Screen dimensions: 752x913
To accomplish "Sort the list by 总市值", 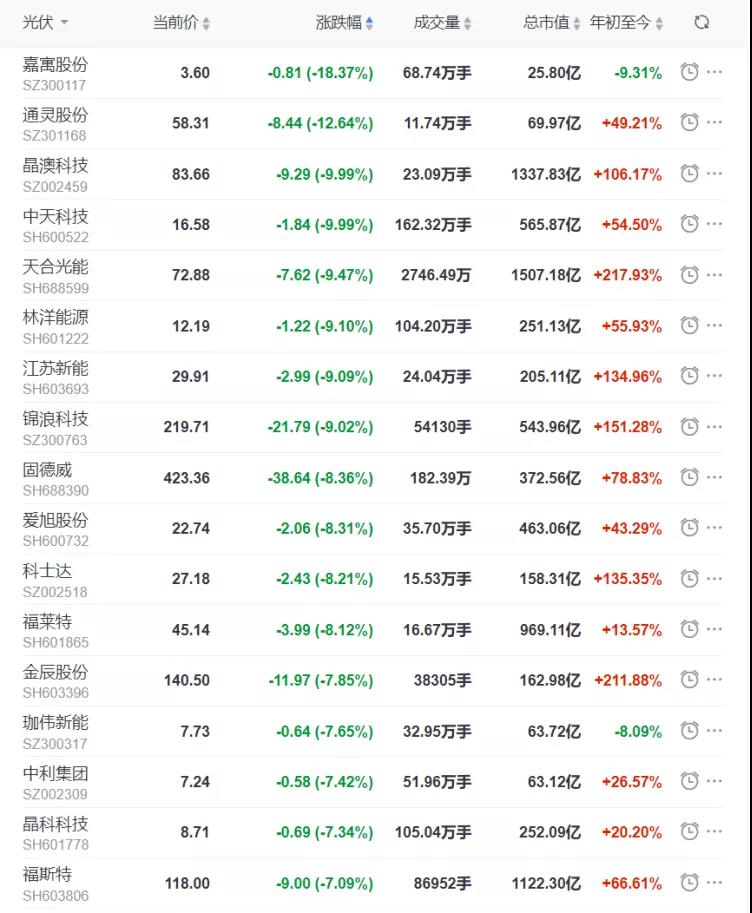I will 551,22.
